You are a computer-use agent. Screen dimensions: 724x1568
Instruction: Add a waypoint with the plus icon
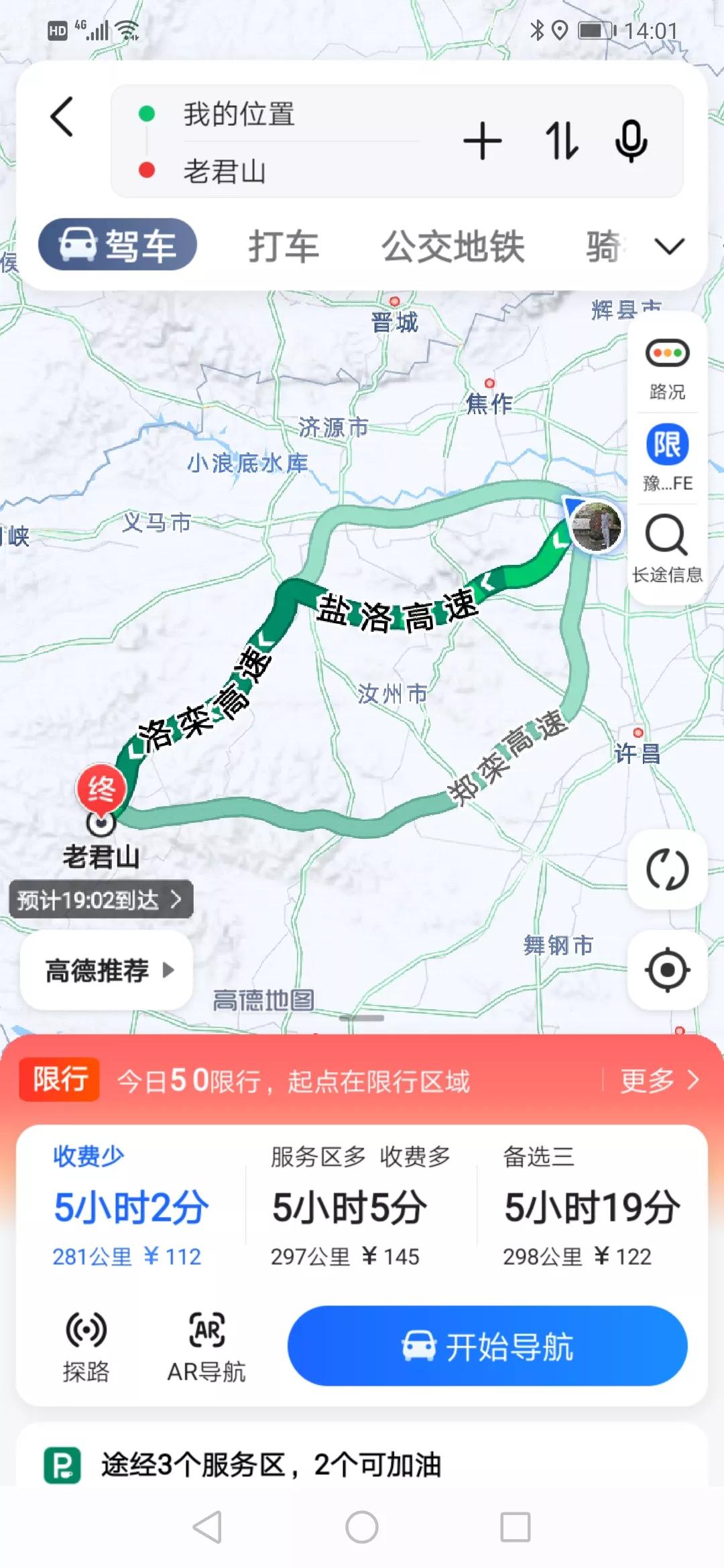point(482,141)
